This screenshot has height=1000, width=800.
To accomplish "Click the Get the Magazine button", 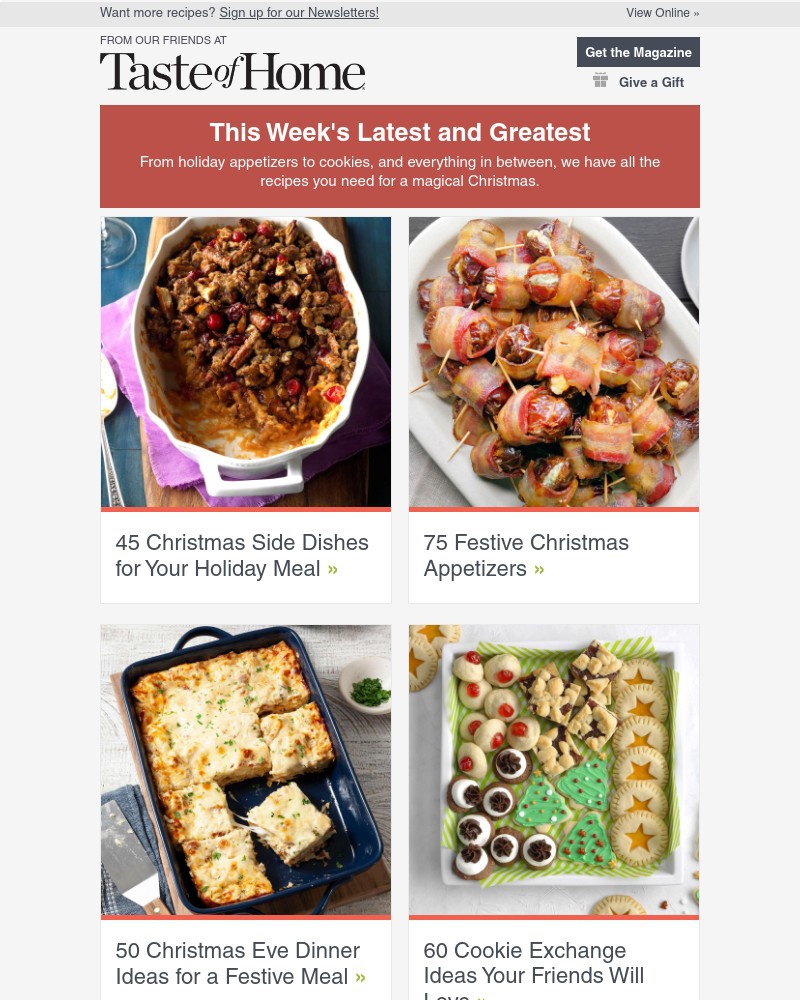I will 638,51.
